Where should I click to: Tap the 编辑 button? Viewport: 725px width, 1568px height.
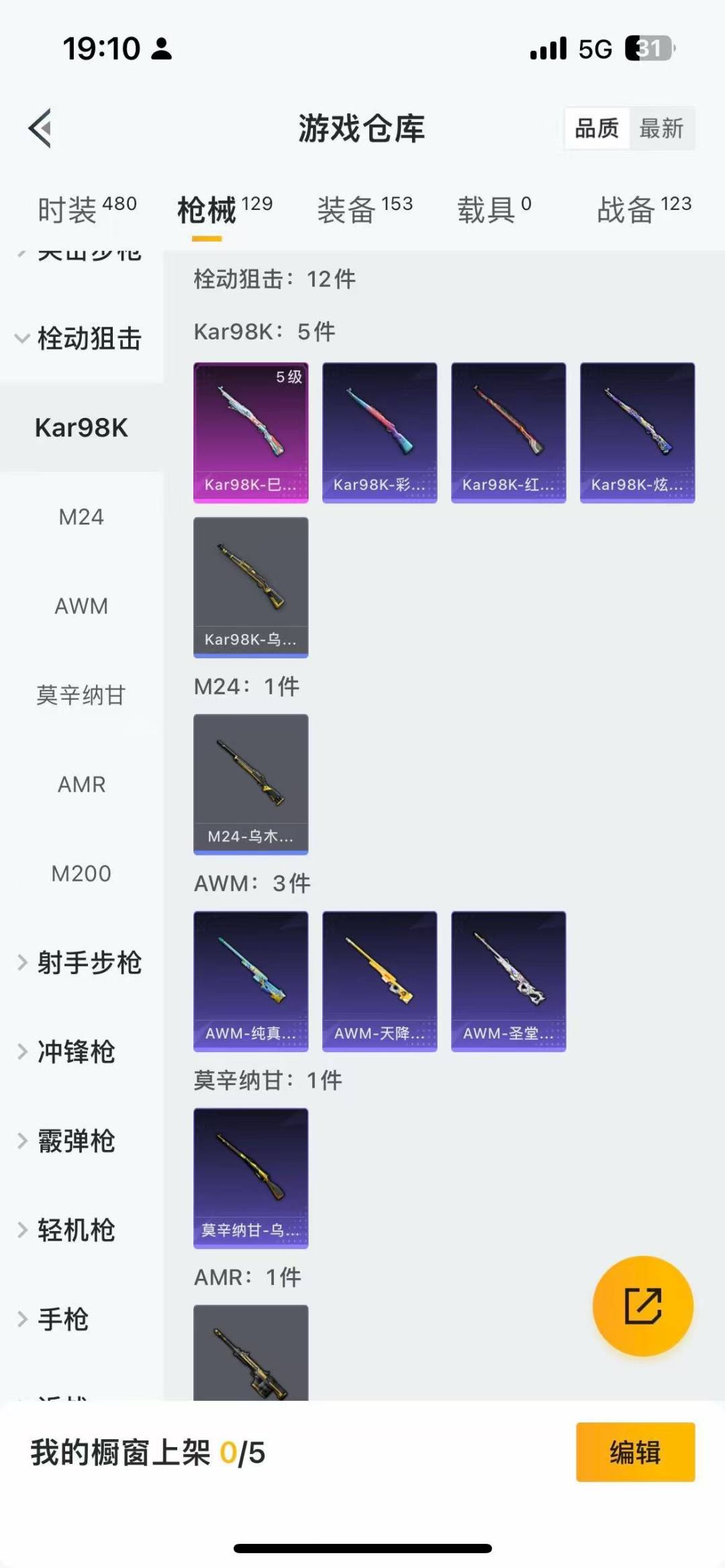coord(635,1452)
